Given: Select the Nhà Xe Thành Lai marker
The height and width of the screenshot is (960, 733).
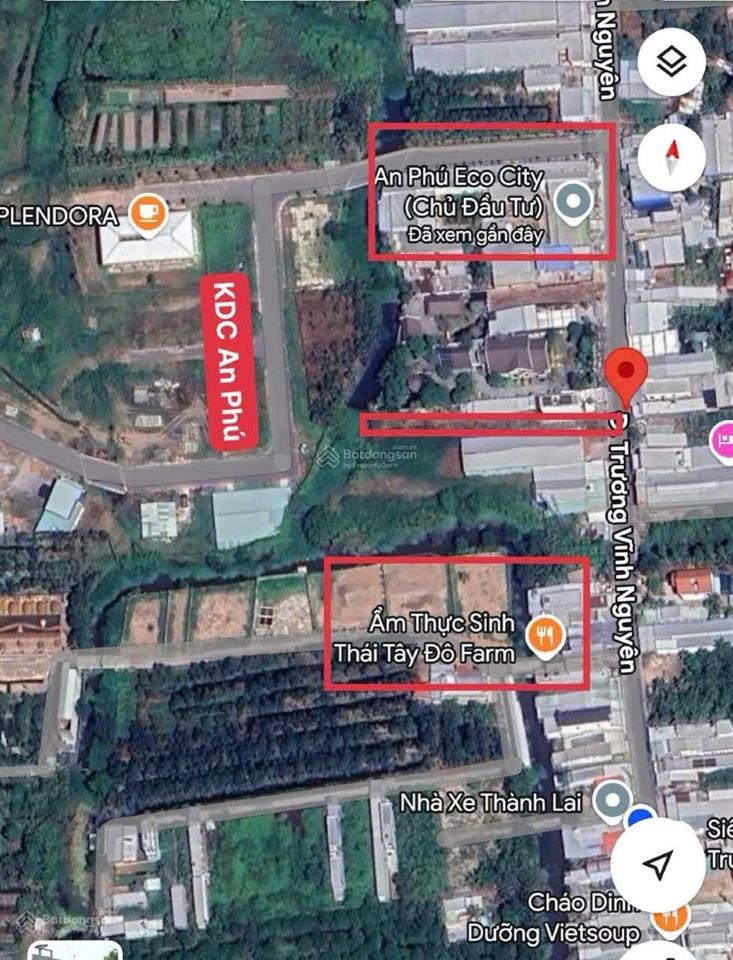Looking at the screenshot, I should click(x=611, y=801).
